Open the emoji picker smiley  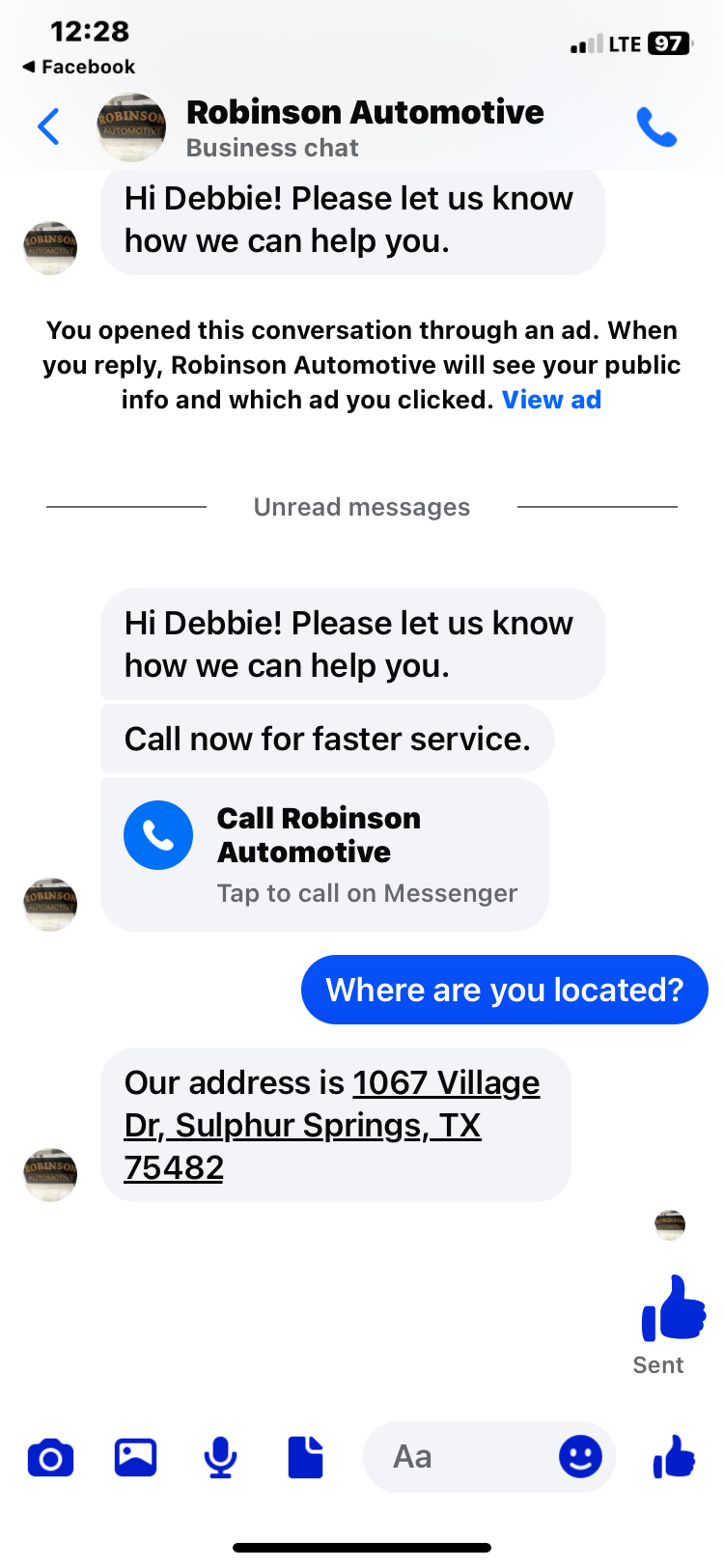580,1457
